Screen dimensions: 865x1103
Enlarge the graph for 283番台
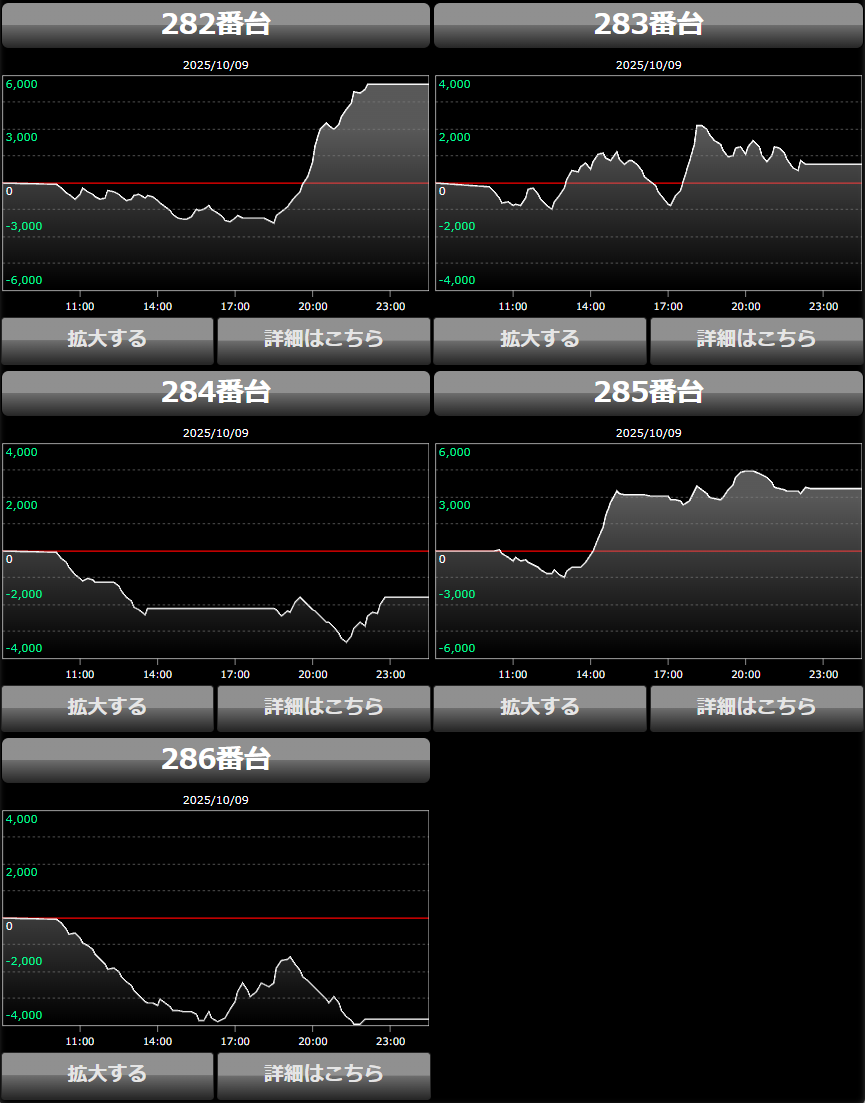click(x=540, y=340)
